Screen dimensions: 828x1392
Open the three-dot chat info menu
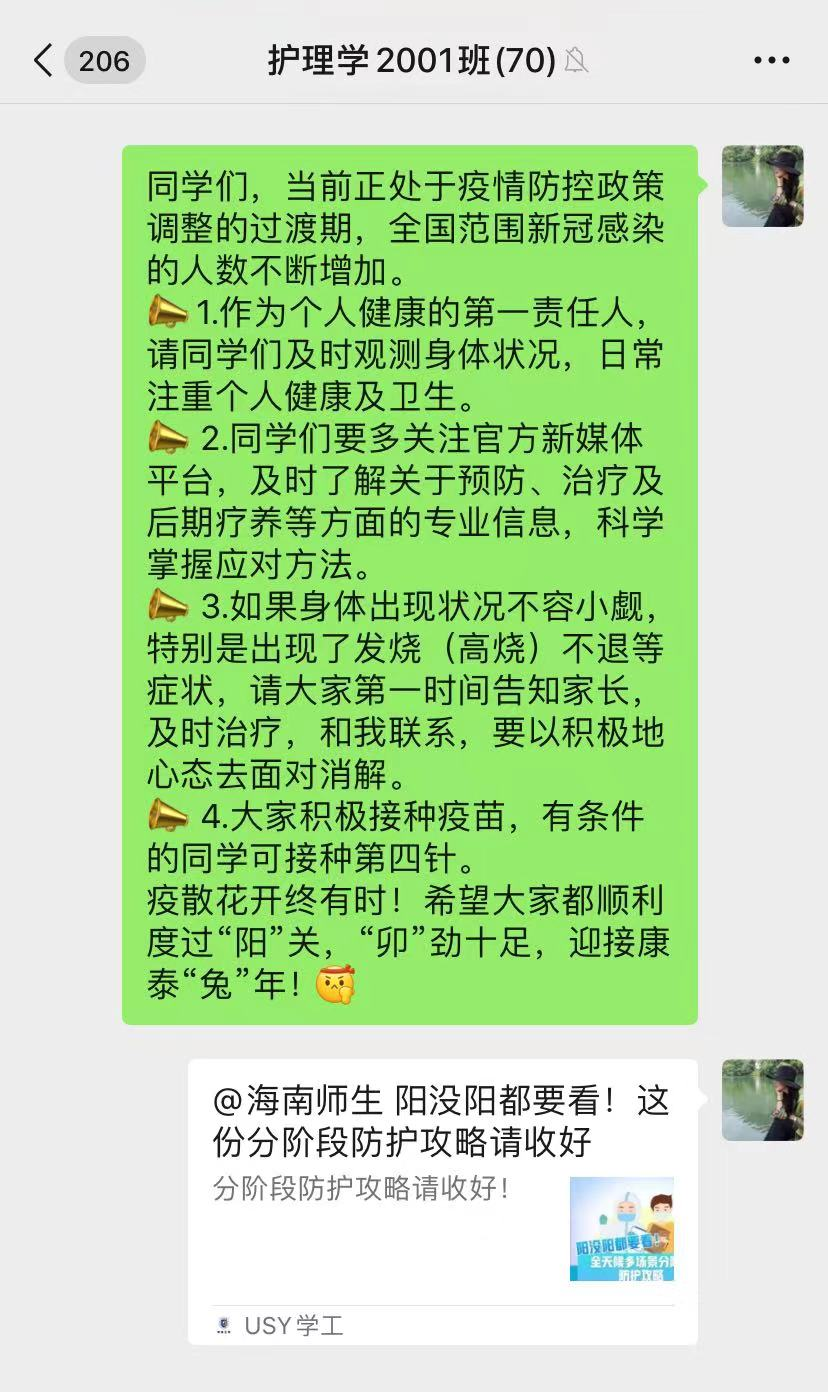[x=771, y=61]
